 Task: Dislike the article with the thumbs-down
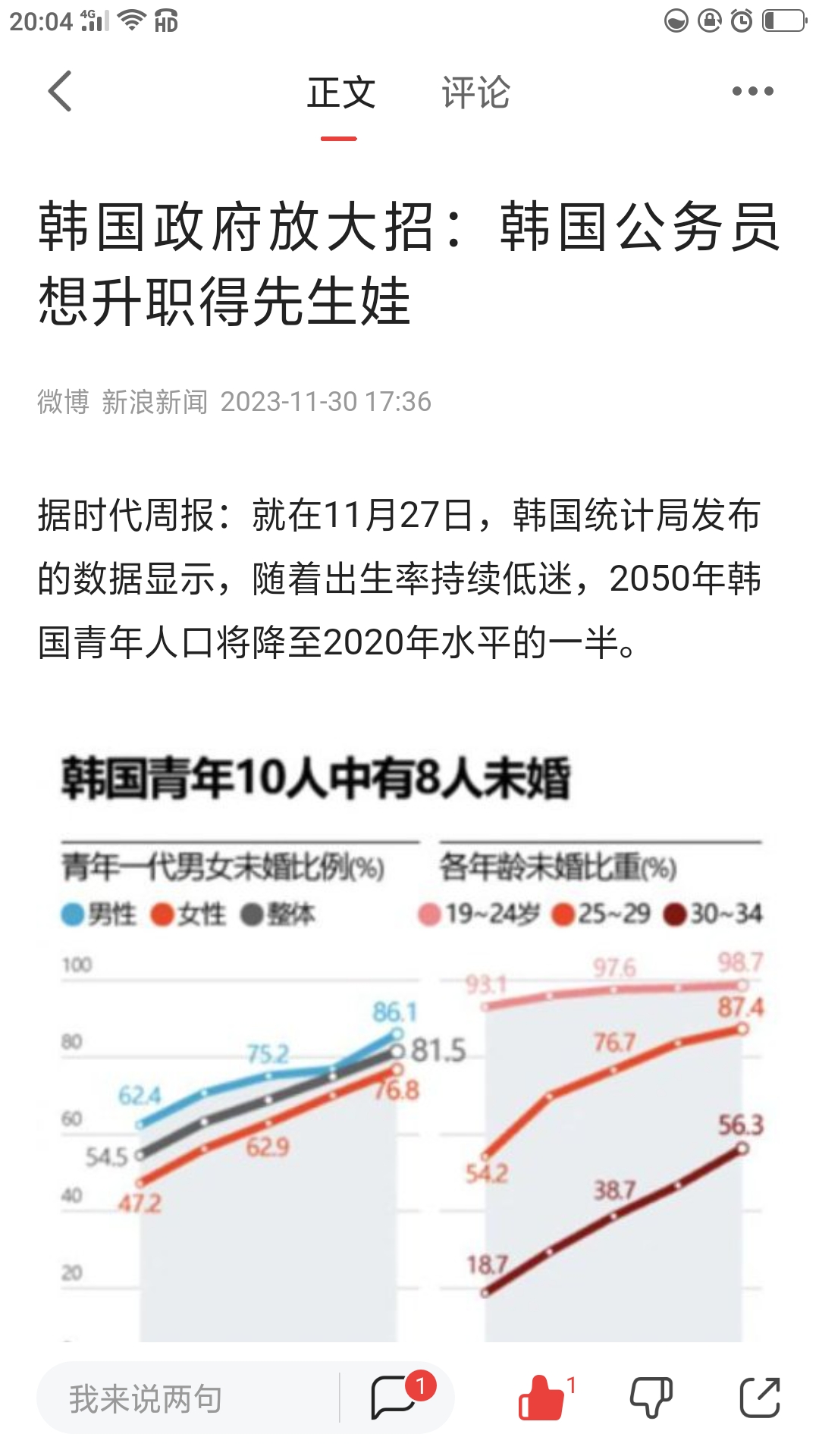[x=651, y=1397]
